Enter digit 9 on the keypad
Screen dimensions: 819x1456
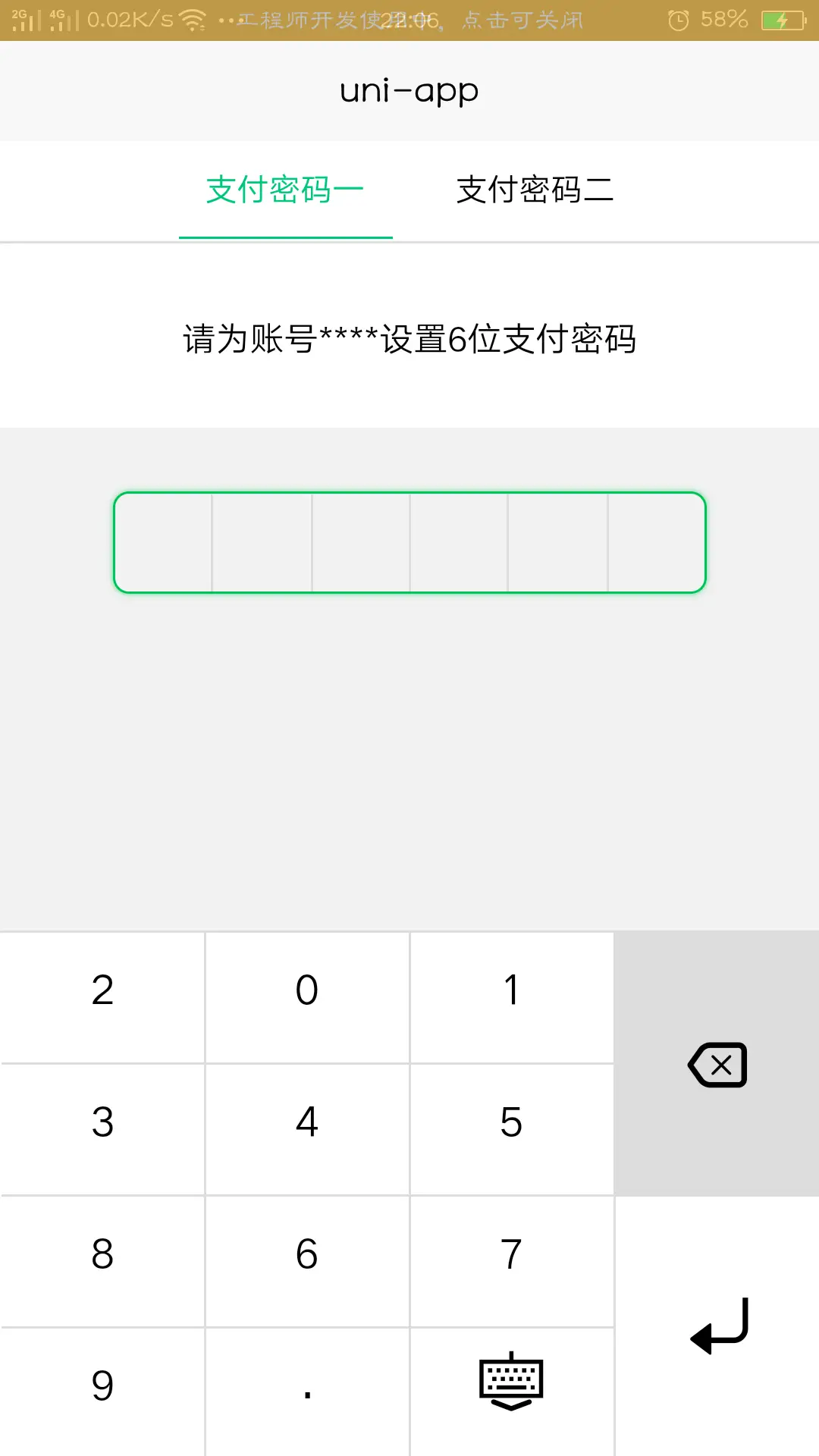102,1392
